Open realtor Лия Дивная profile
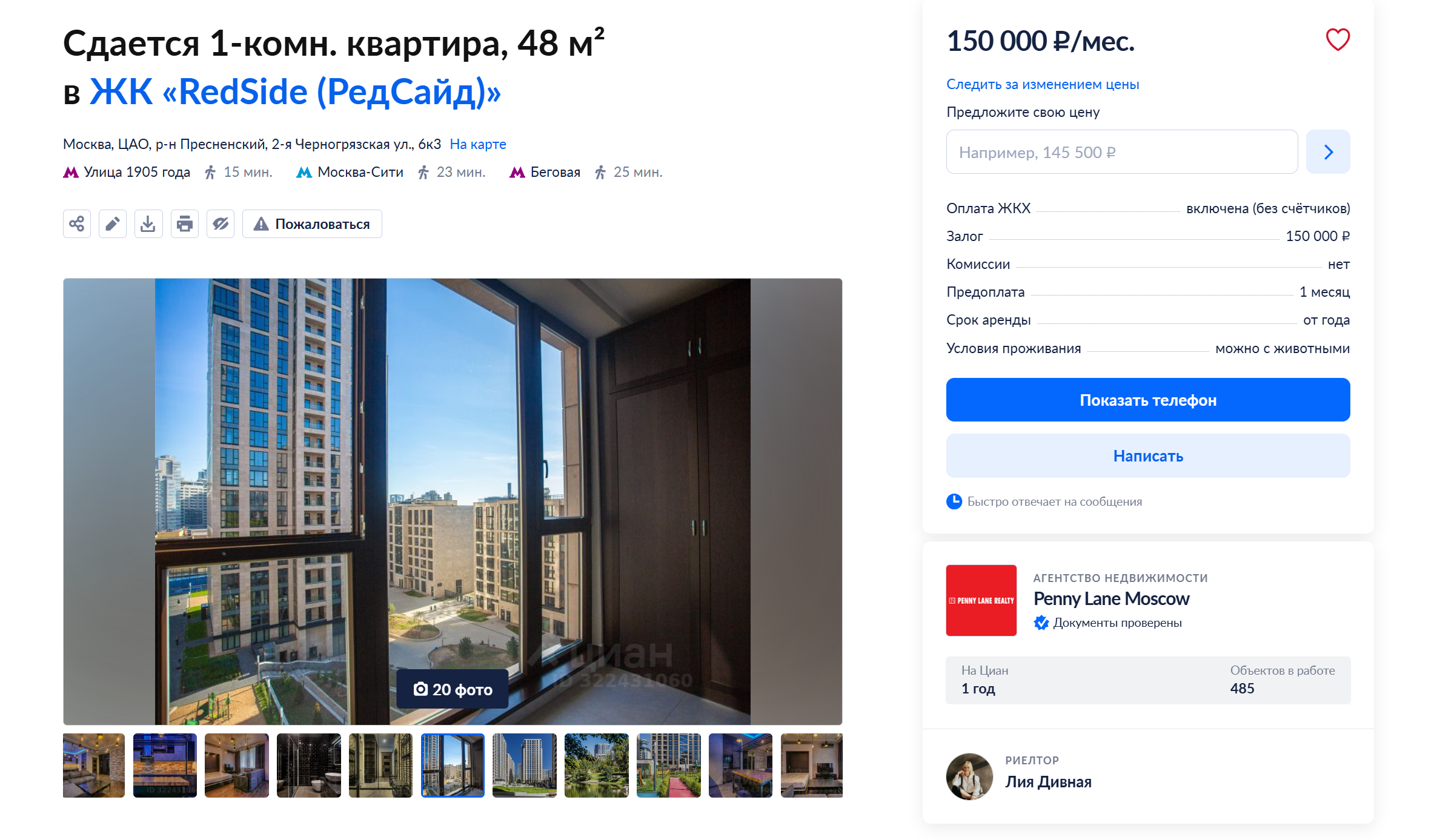Image resolution: width=1437 pixels, height=840 pixels. click(x=1047, y=781)
